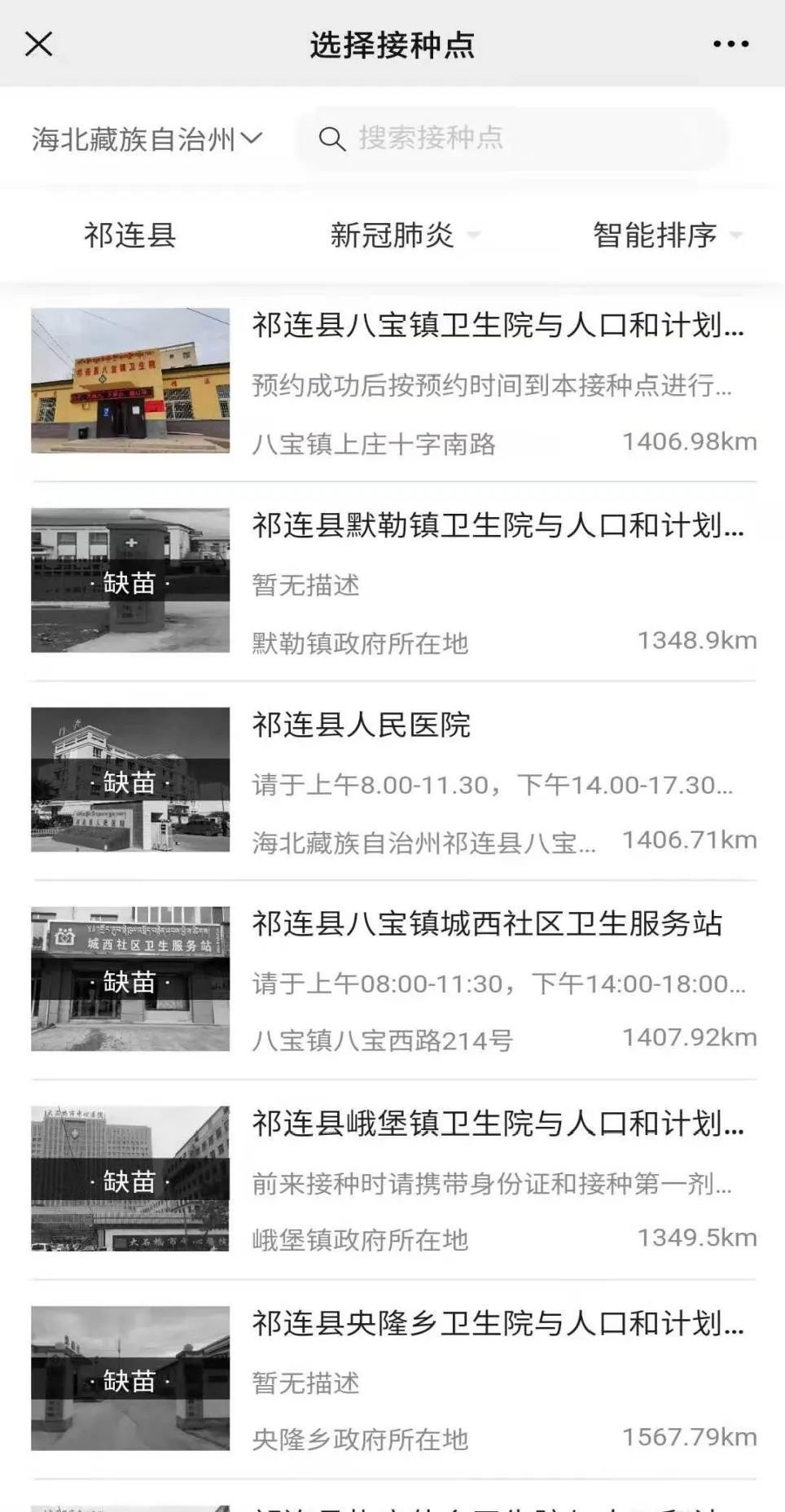785x1512 pixels.
Task: Select the 祁连县 county filter
Action: (x=130, y=235)
